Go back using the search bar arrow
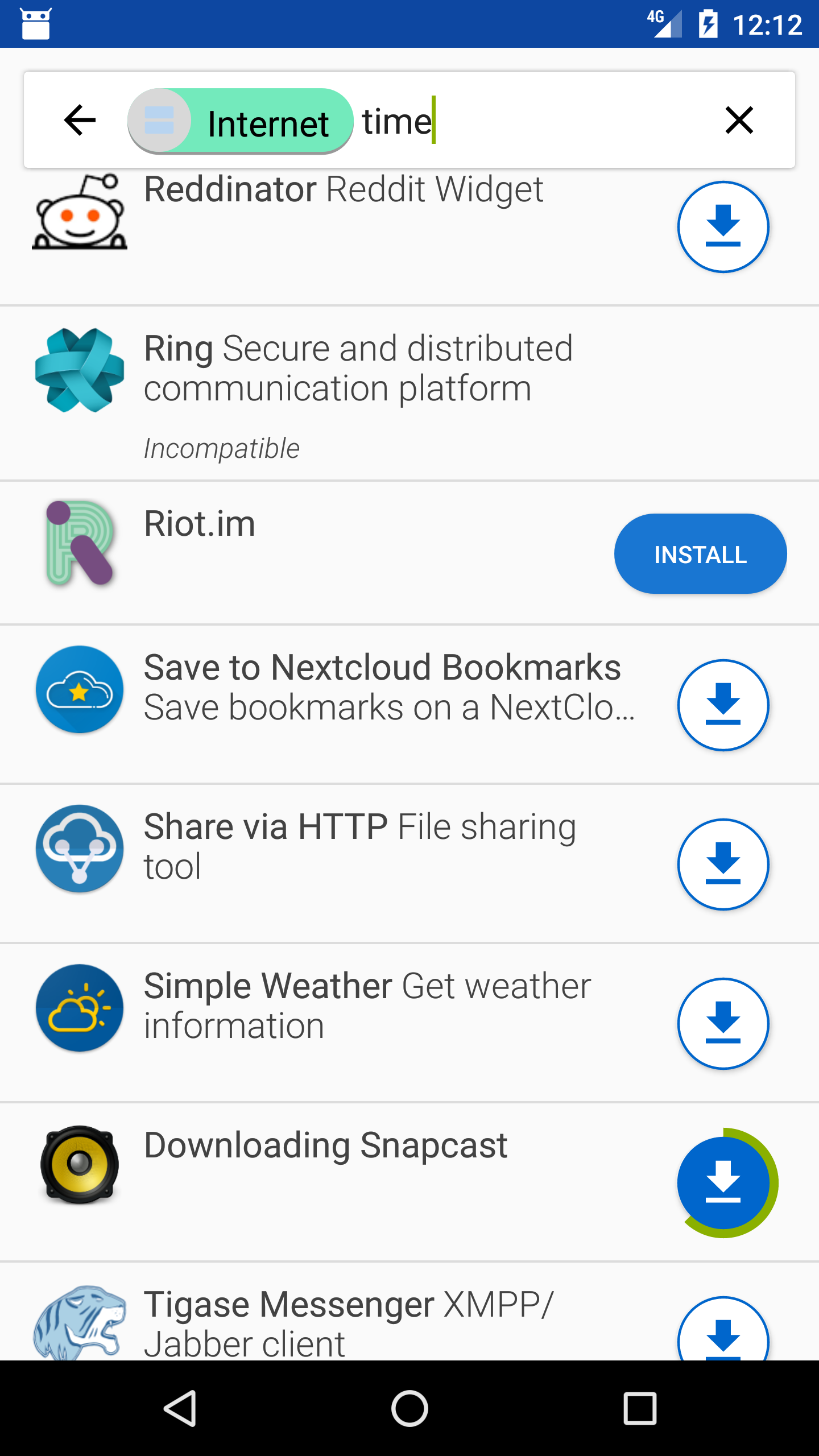819x1456 pixels. [x=78, y=120]
